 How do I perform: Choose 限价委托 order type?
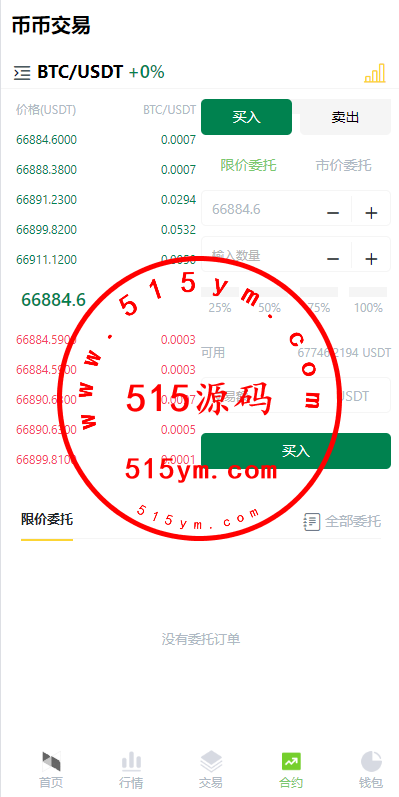pyautogui.click(x=249, y=165)
